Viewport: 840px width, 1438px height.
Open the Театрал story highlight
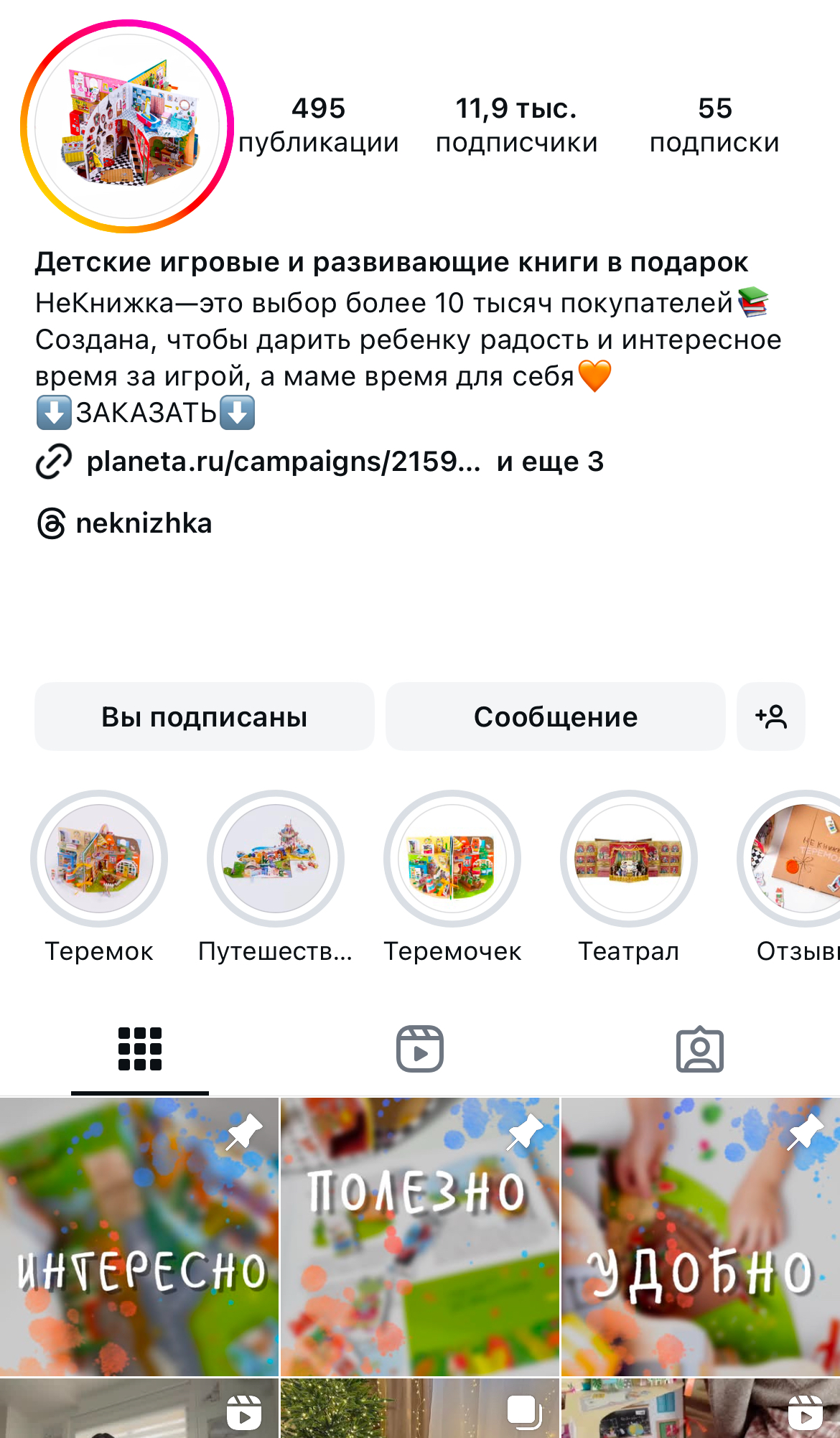(629, 859)
